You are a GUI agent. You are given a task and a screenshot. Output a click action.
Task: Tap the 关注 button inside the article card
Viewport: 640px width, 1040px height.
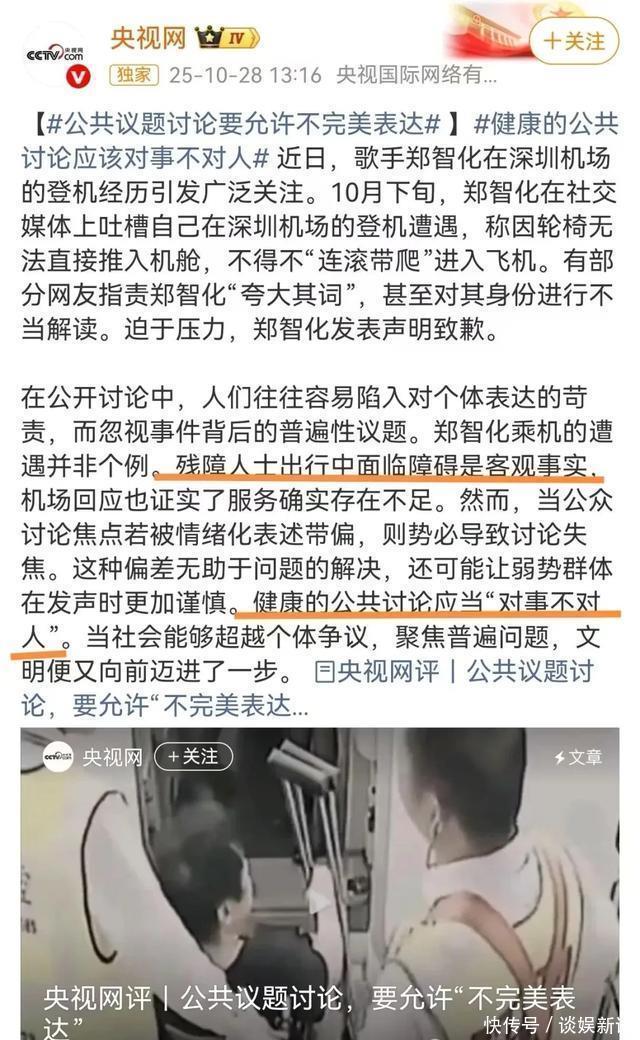click(x=194, y=756)
